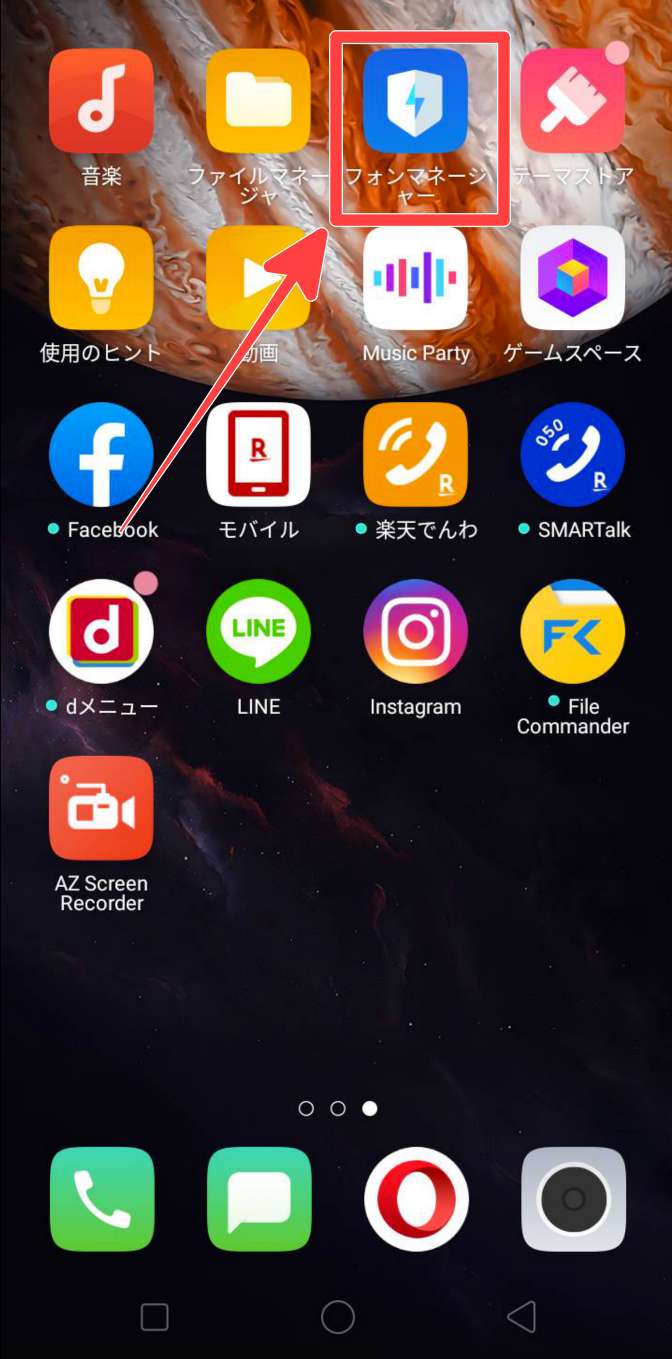672x1359 pixels.
Task: Launch the Music Party app
Action: click(x=415, y=278)
